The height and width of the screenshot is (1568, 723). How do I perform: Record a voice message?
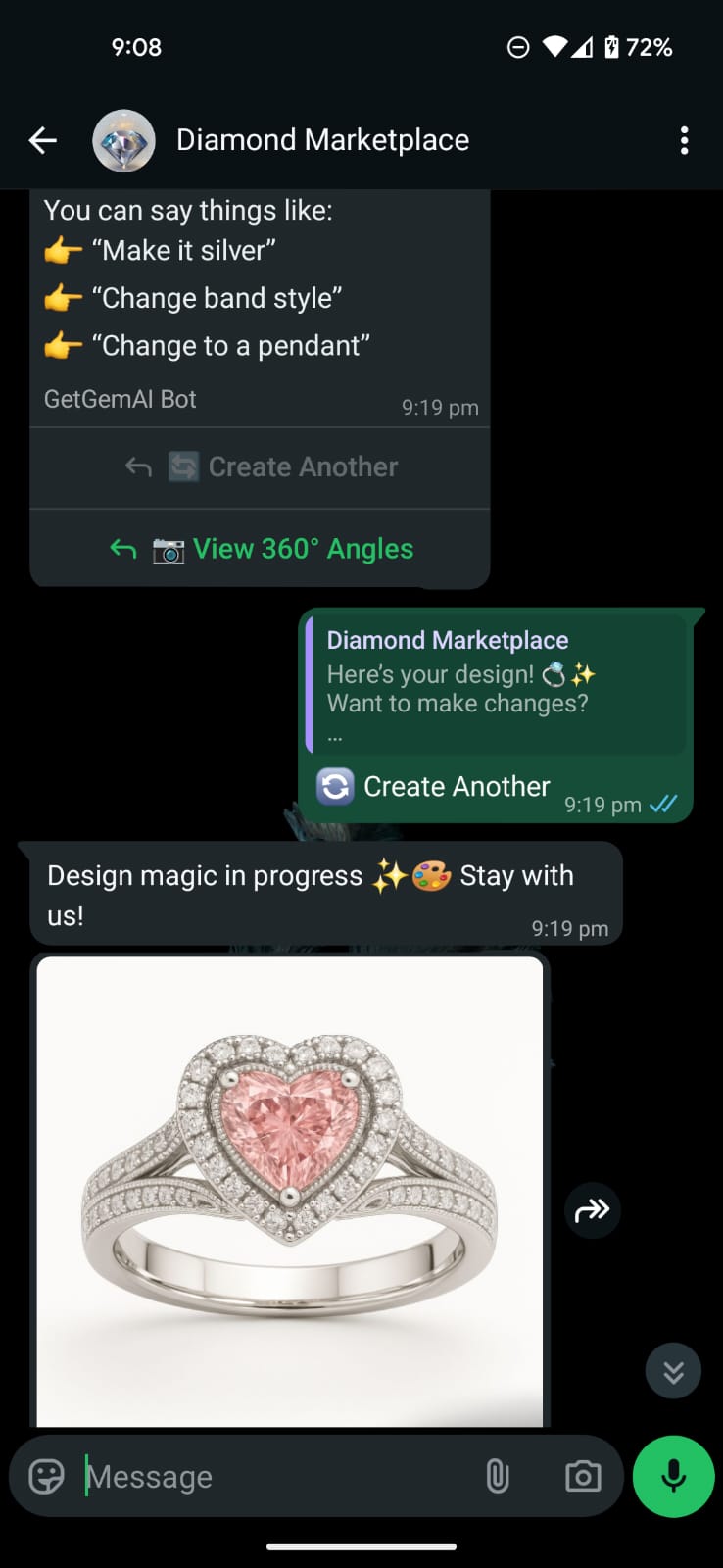pyautogui.click(x=673, y=1476)
